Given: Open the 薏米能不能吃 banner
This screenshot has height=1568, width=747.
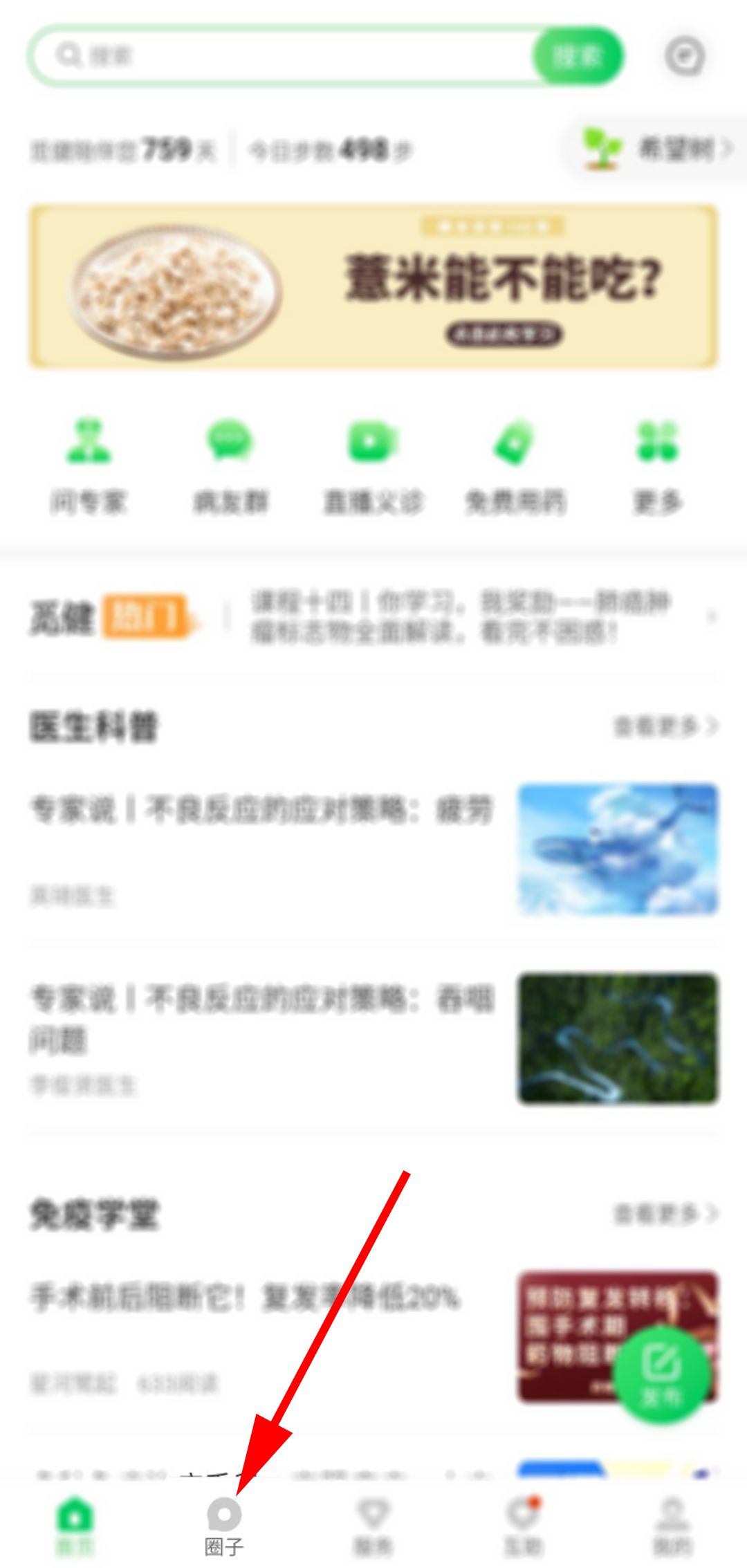Looking at the screenshot, I should click(x=373, y=286).
